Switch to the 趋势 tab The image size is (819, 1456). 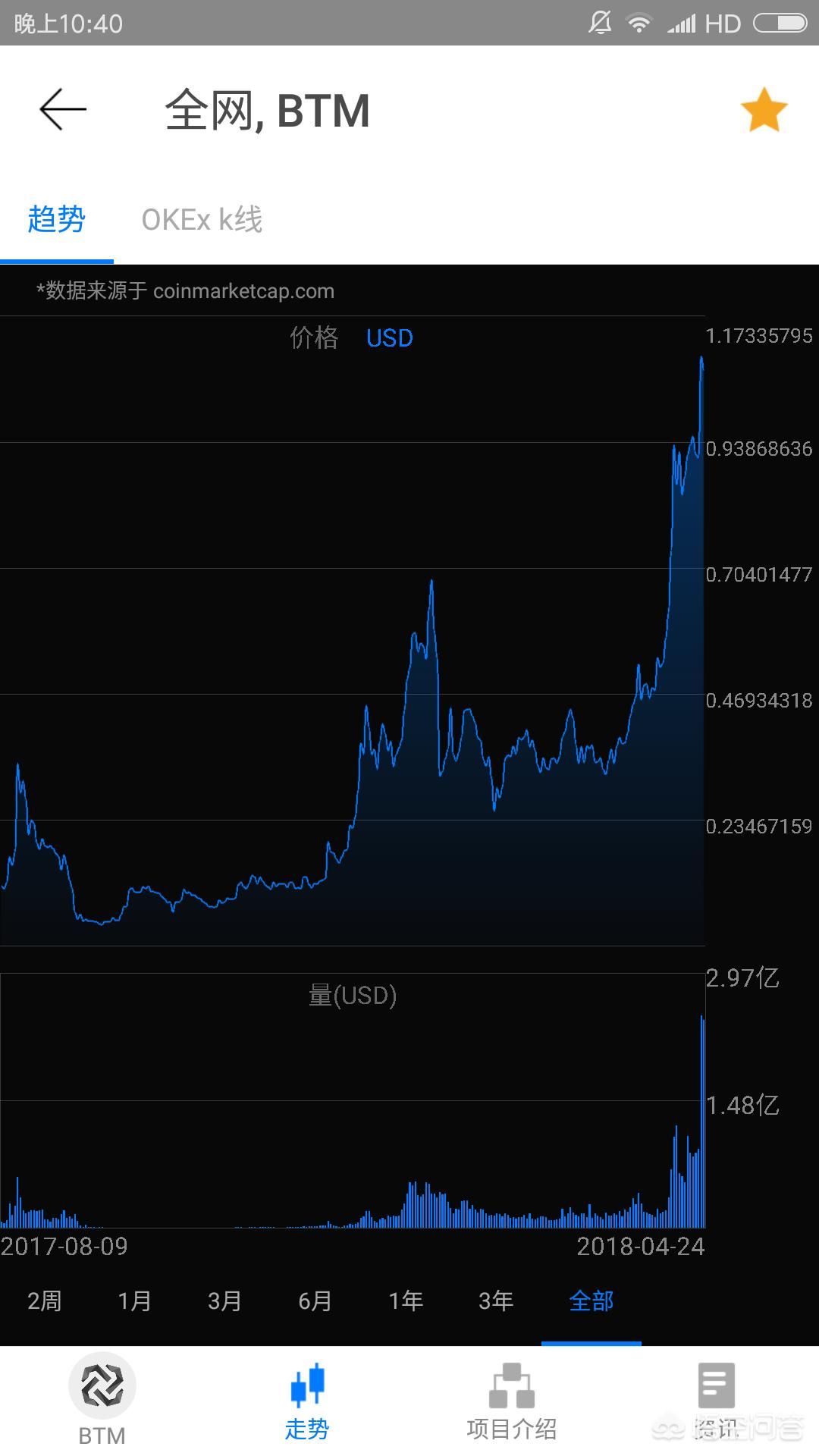pos(57,220)
